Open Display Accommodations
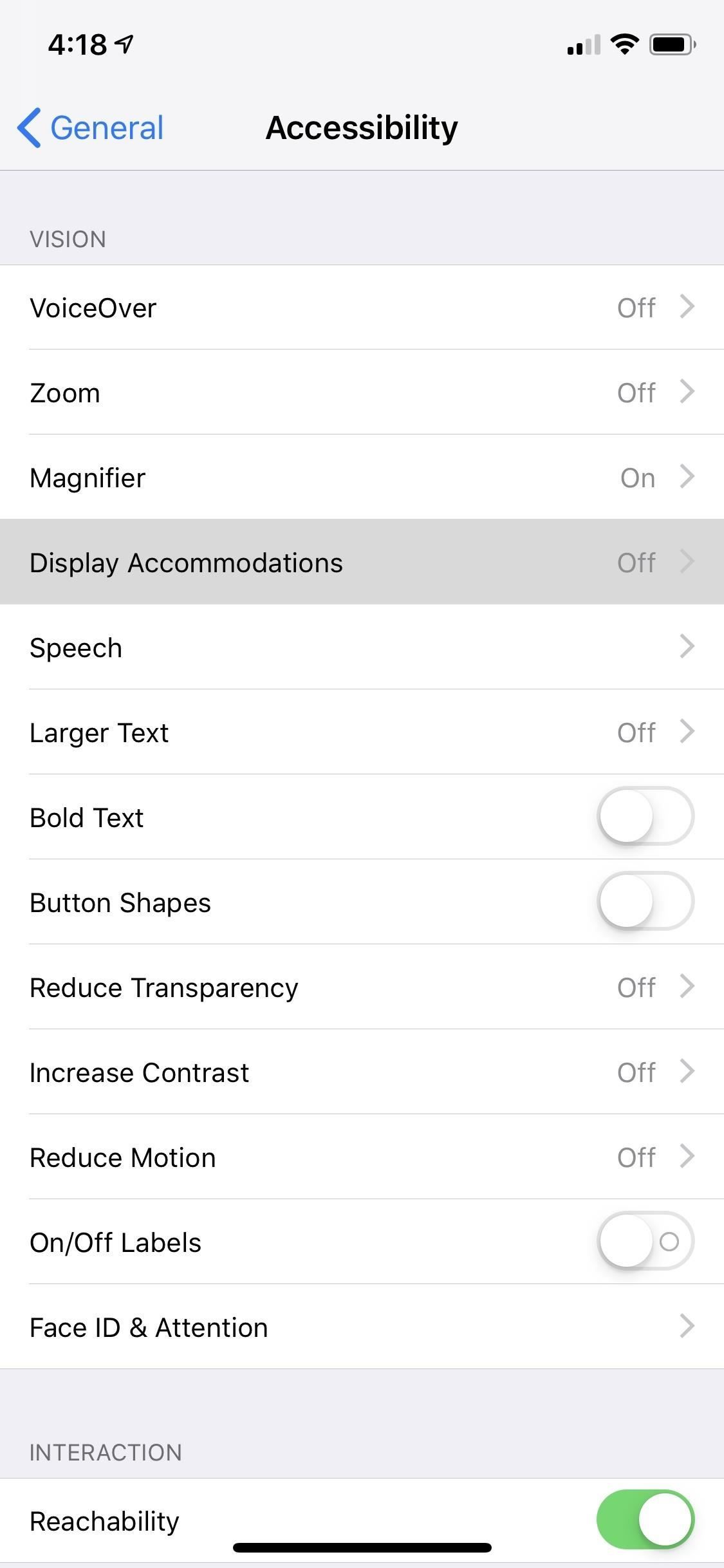724x1568 pixels. coord(362,561)
